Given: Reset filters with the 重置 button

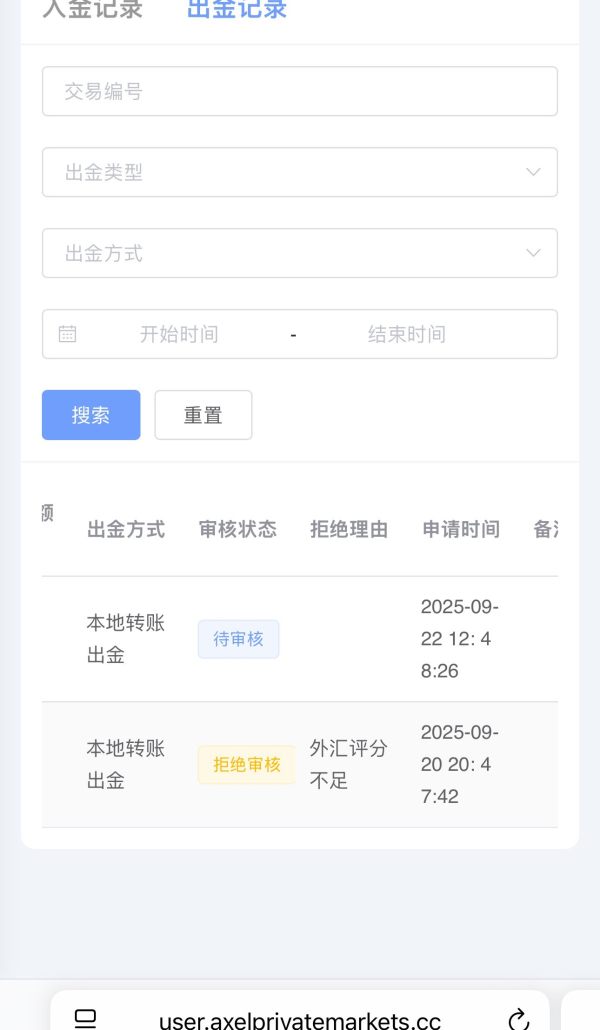Looking at the screenshot, I should pyautogui.click(x=203, y=415).
